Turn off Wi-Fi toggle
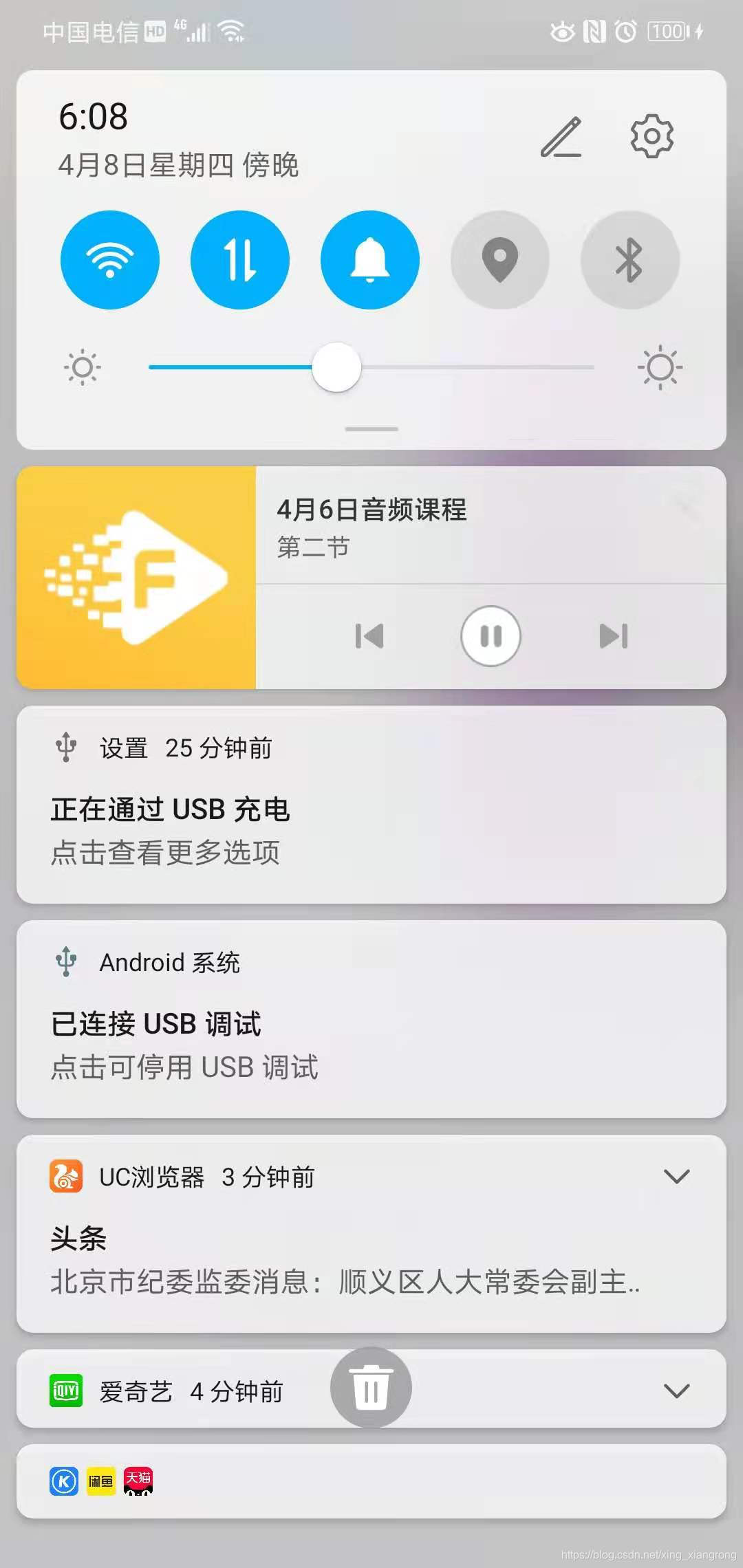Image resolution: width=743 pixels, height=1568 pixels. click(110, 260)
